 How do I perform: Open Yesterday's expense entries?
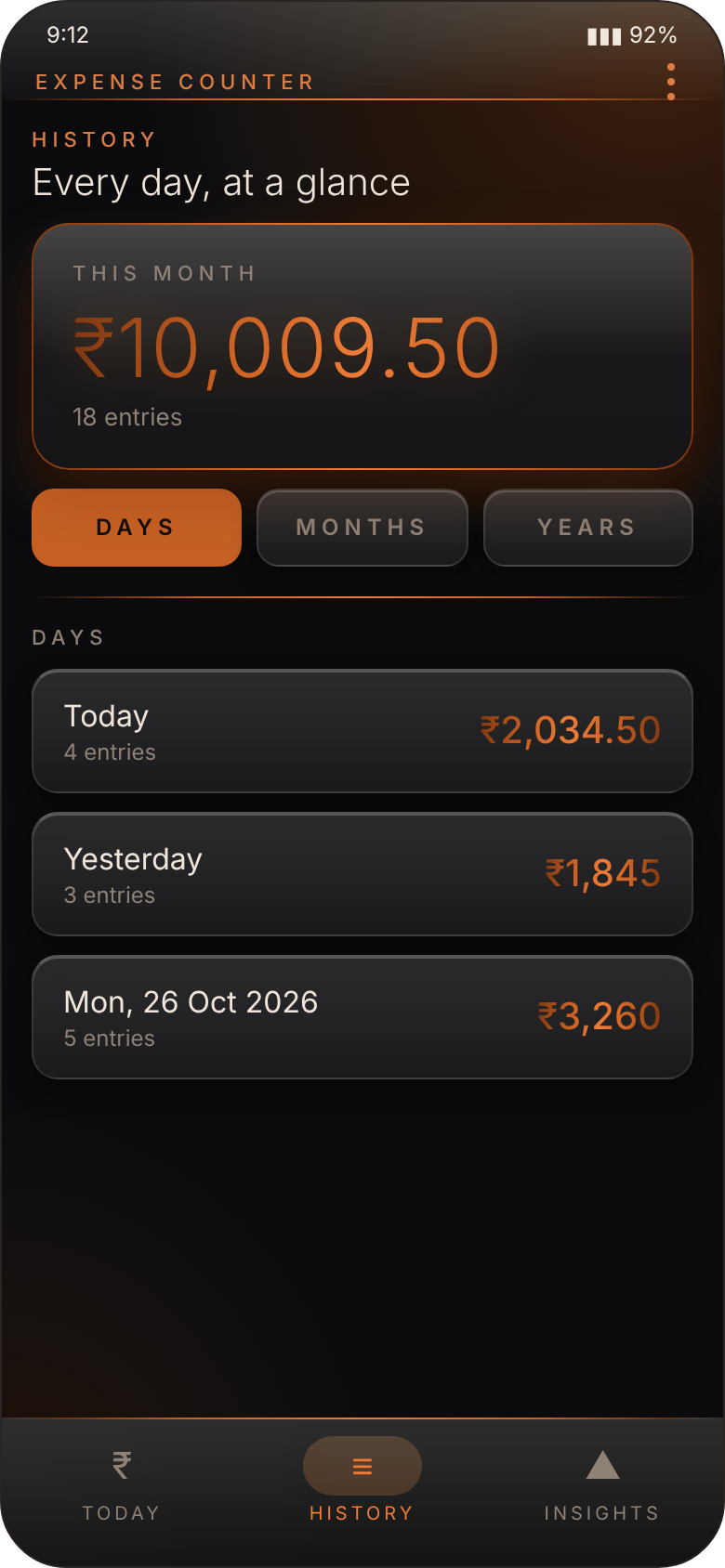(x=362, y=874)
